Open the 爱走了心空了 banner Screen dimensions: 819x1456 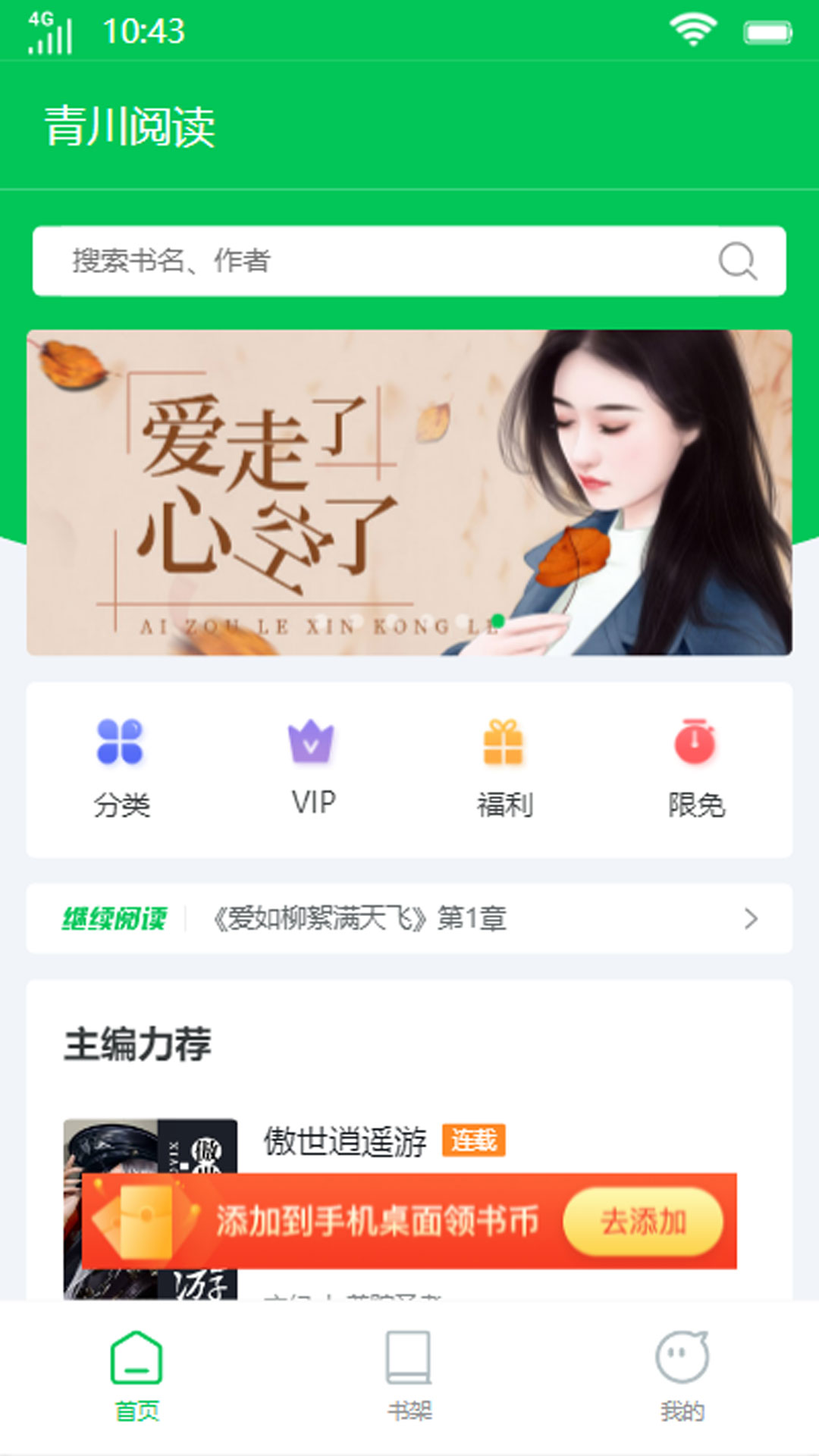[x=409, y=493]
